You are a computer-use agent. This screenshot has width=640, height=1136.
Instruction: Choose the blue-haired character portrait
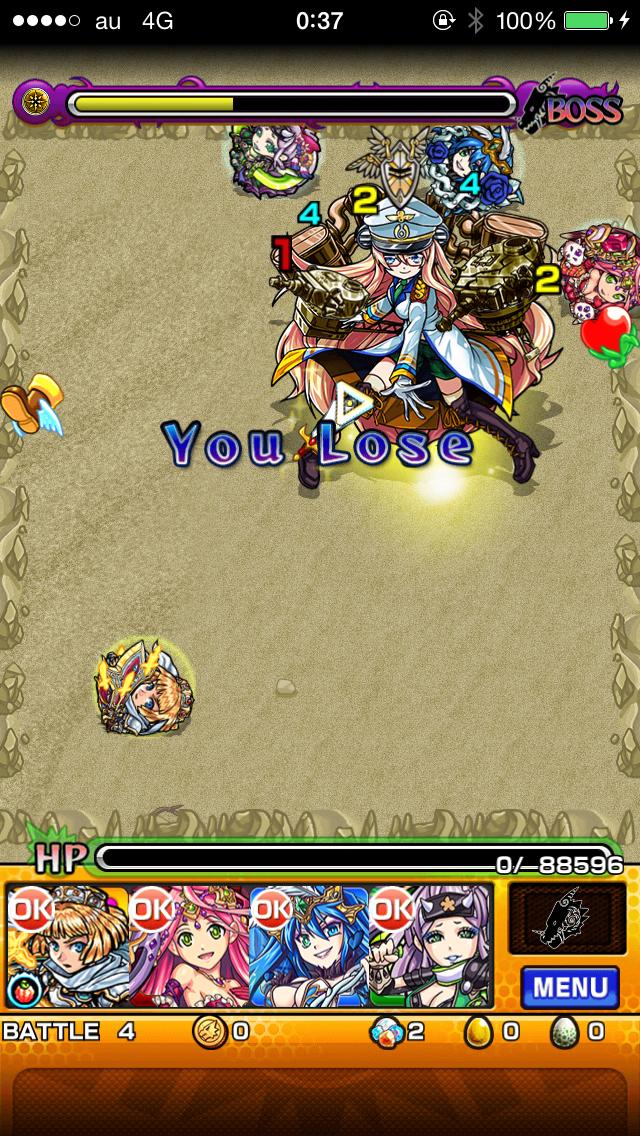tap(309, 945)
